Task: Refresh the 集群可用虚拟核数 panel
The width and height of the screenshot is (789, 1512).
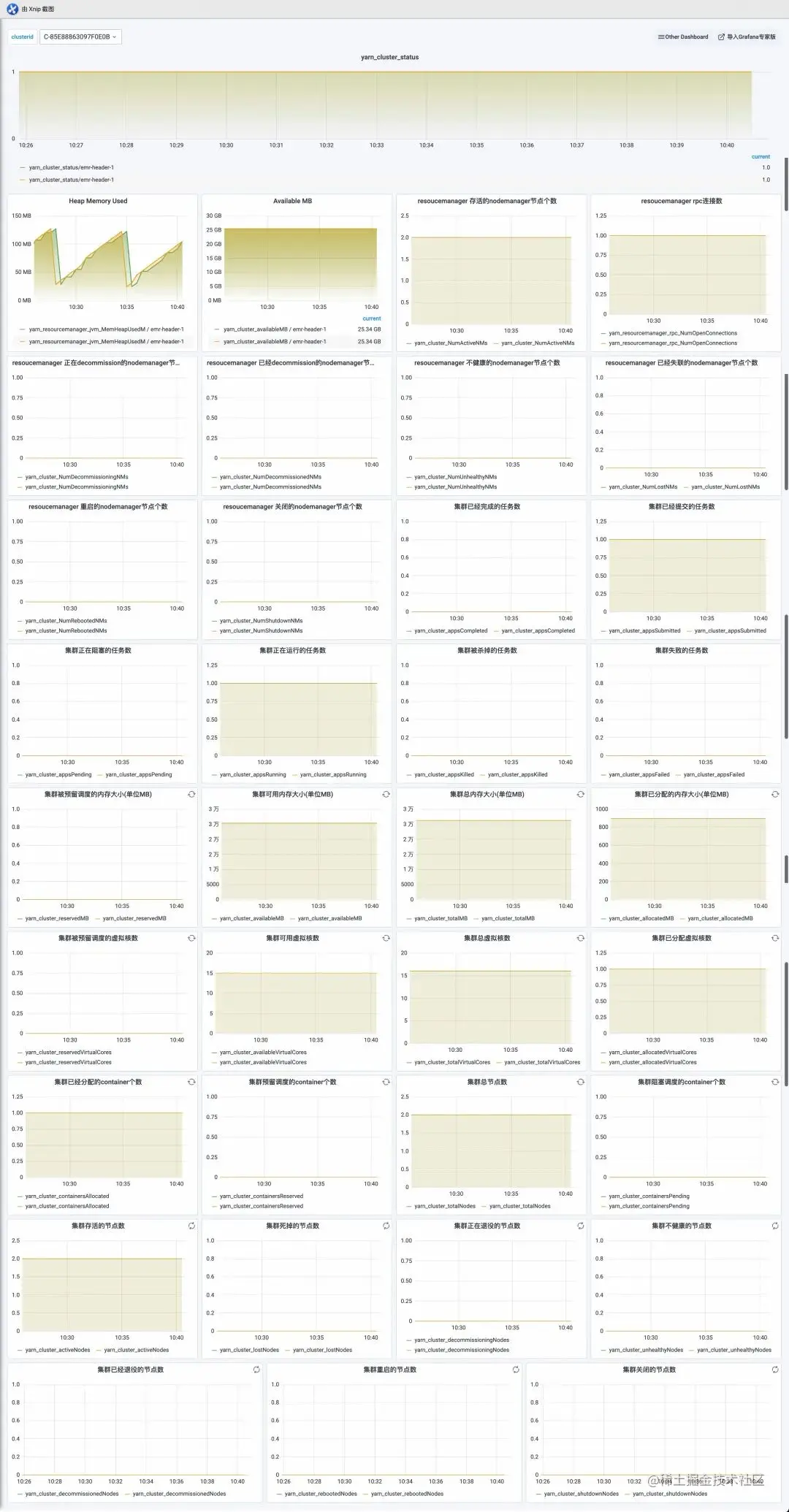Action: (x=386, y=938)
